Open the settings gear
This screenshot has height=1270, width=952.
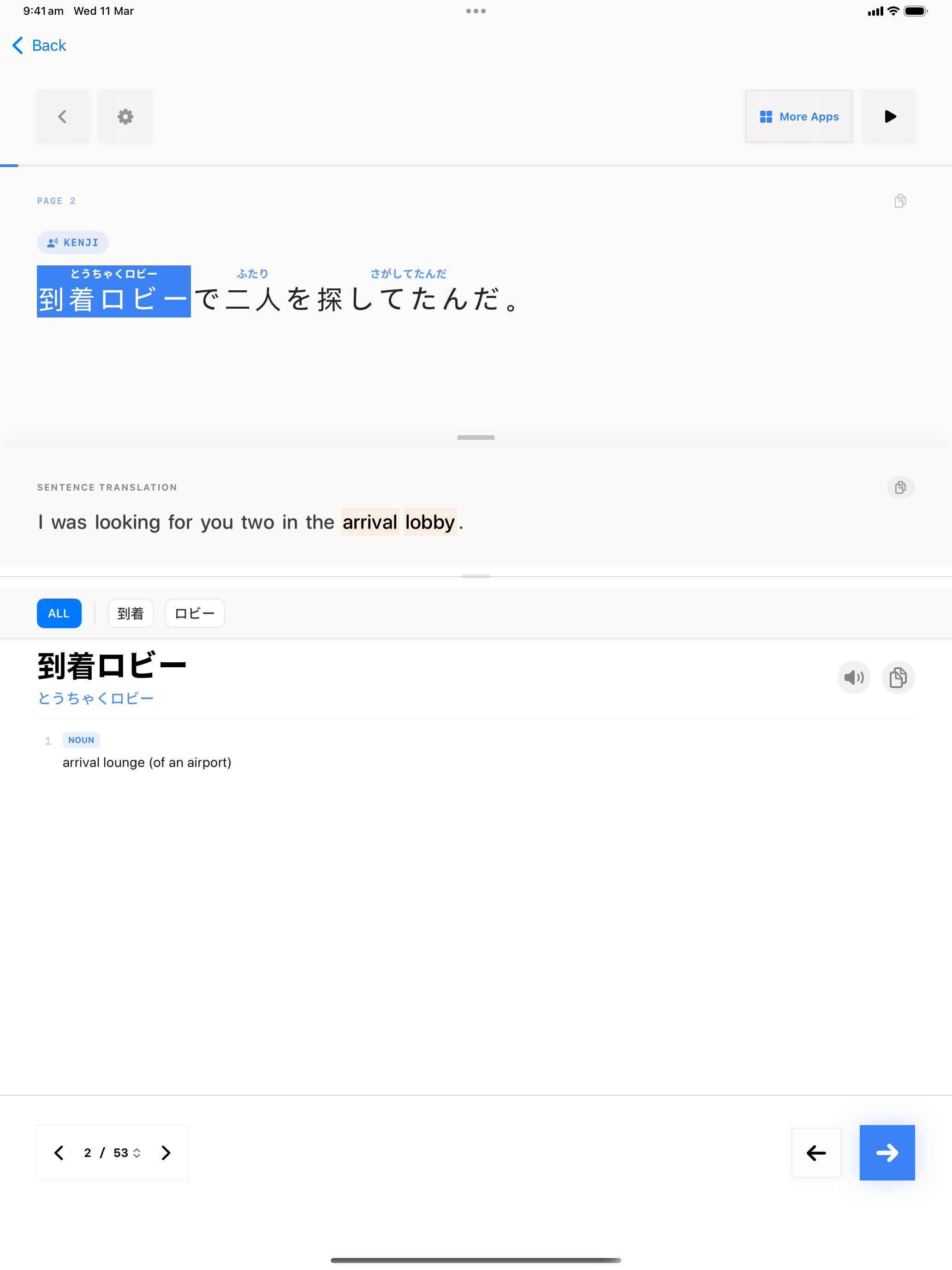tap(125, 117)
